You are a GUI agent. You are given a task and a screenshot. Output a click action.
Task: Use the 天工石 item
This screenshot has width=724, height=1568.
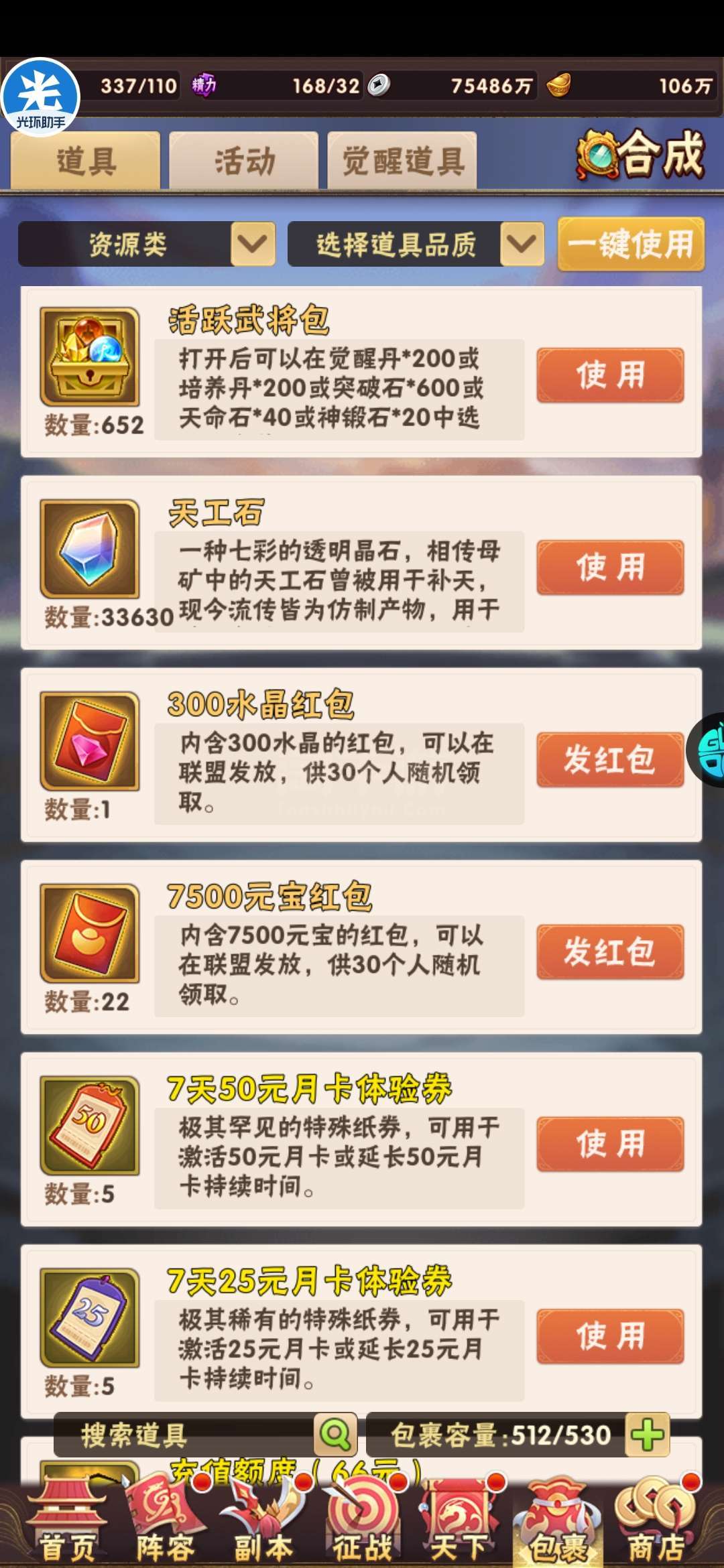point(610,568)
